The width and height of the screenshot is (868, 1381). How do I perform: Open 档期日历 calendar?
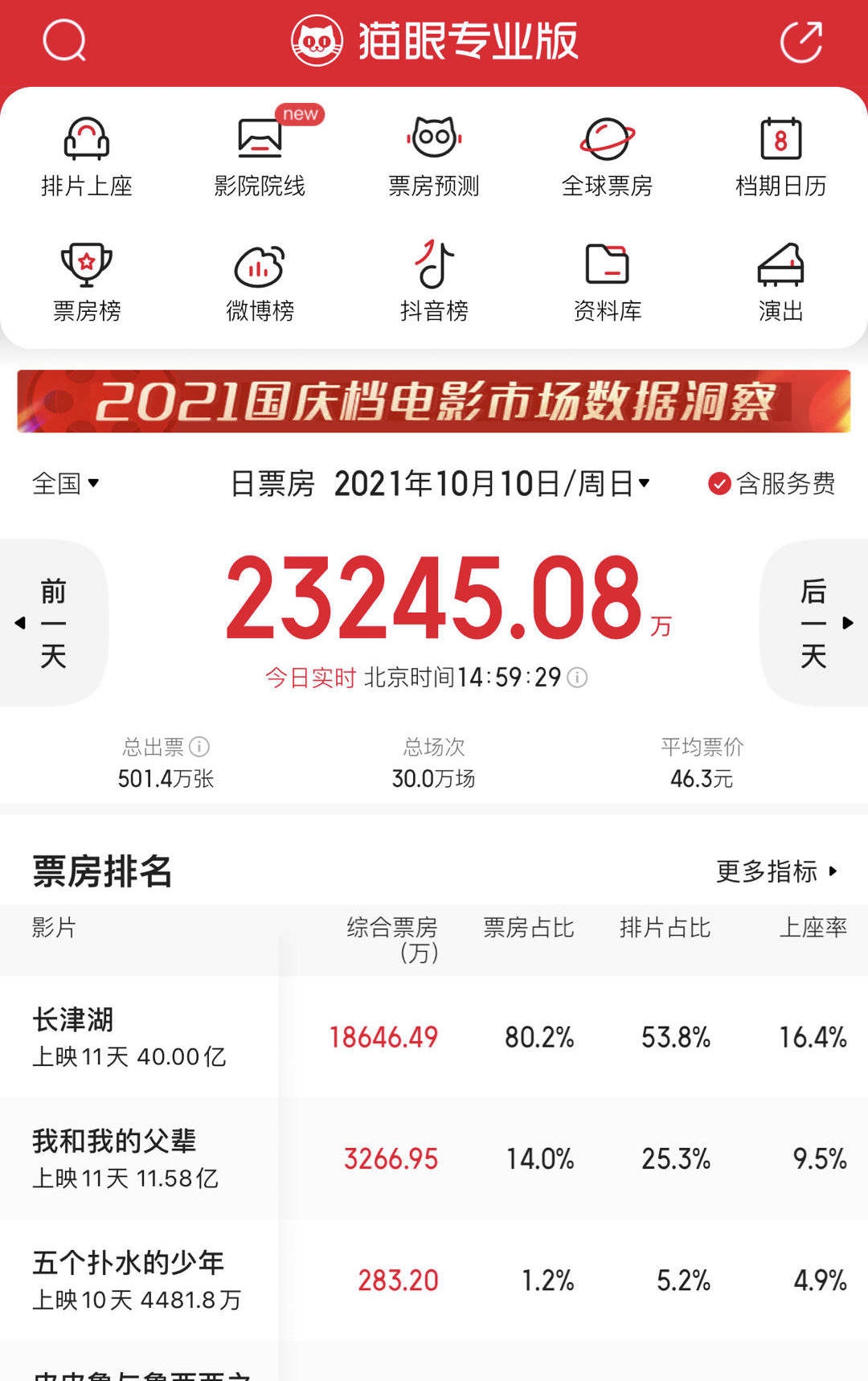pyautogui.click(x=780, y=158)
